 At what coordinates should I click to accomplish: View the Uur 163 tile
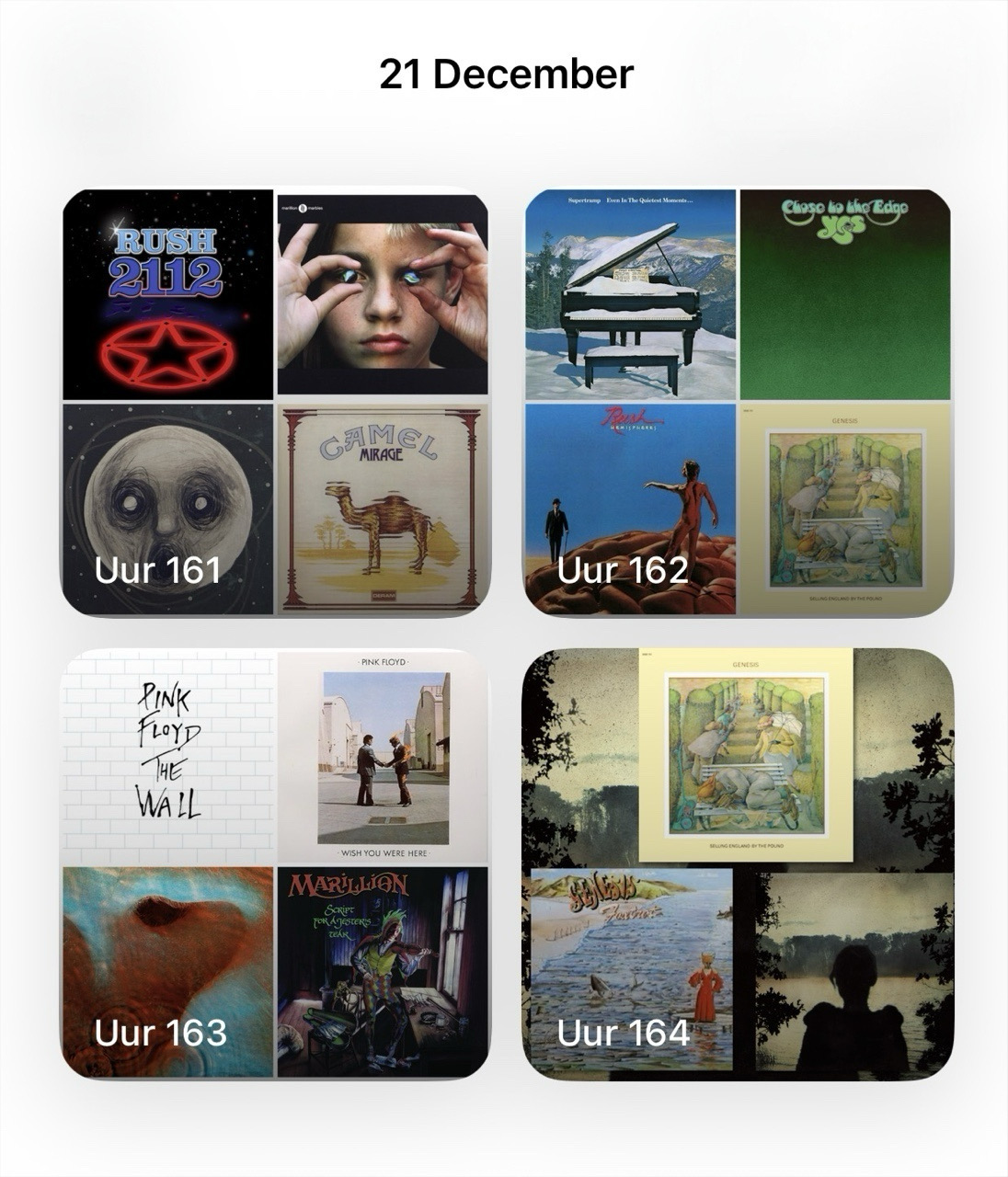point(275,863)
